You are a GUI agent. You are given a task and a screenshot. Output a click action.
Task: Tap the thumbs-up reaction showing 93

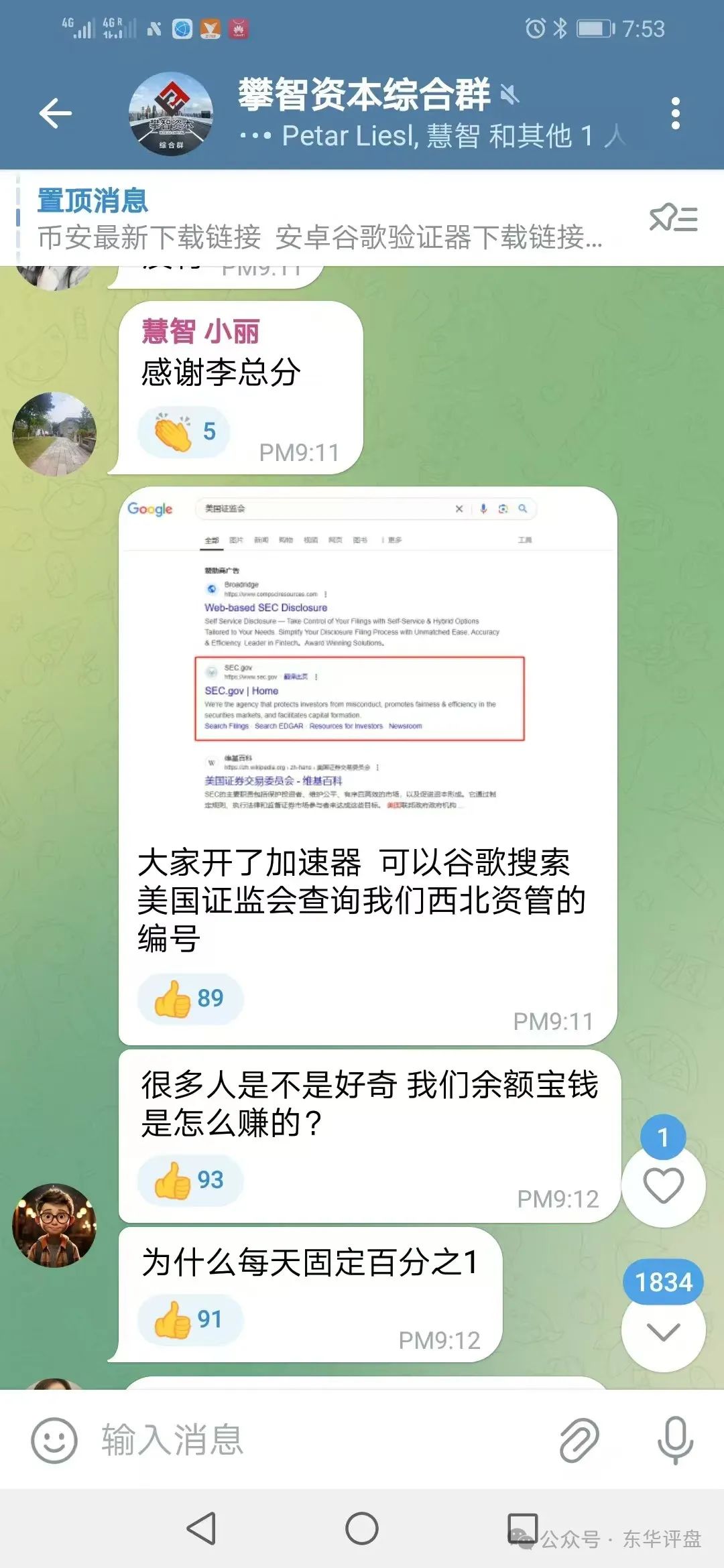(x=190, y=1180)
